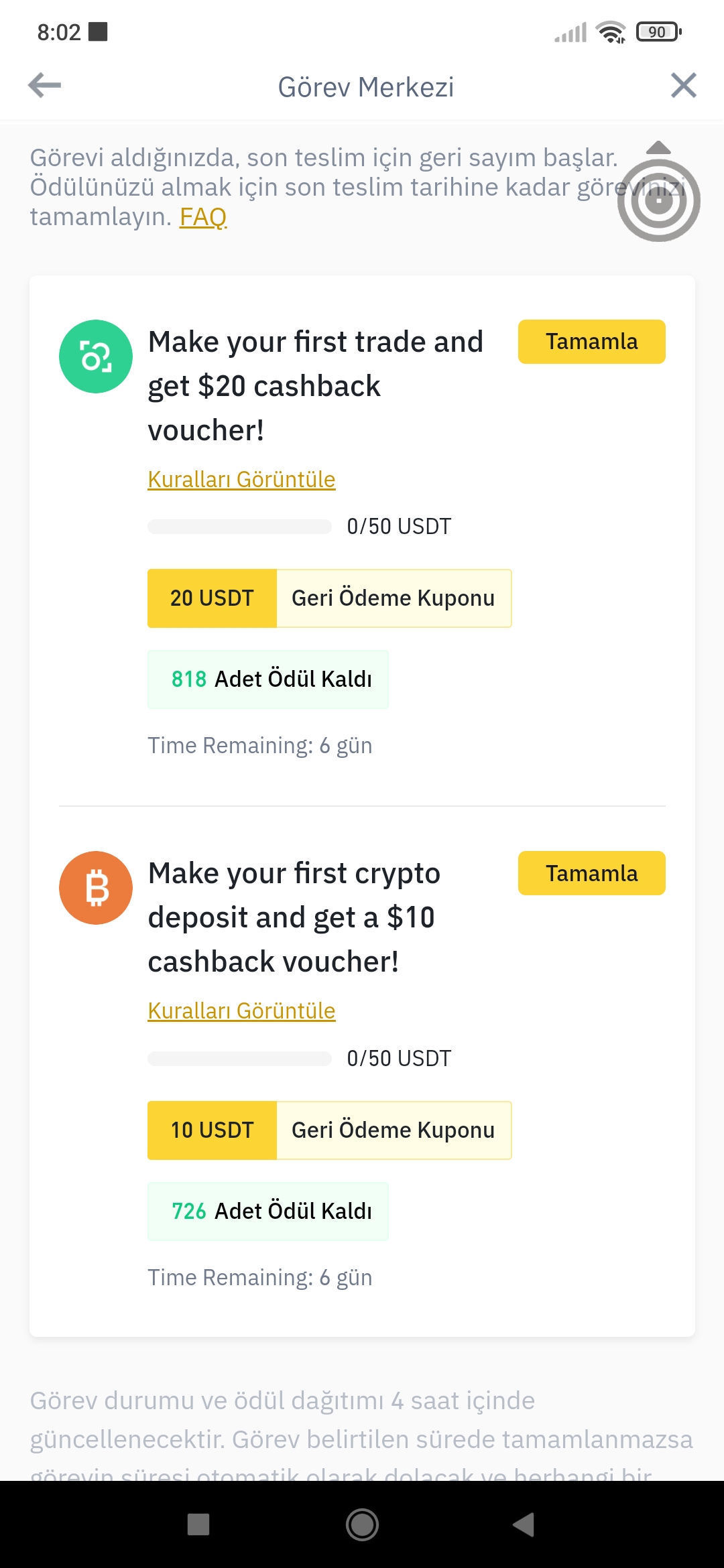Go to the home screen

(362, 1524)
